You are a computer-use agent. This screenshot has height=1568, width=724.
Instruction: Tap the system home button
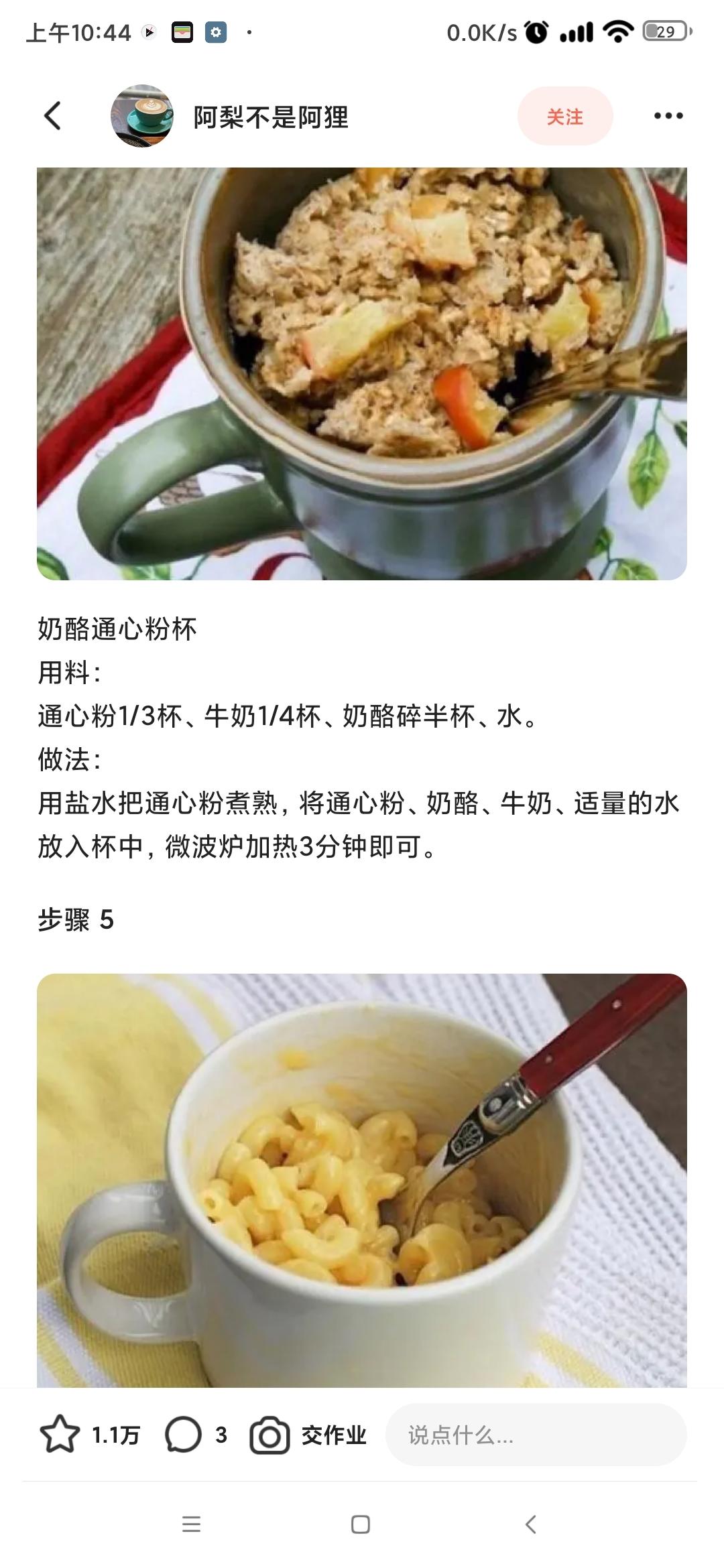coord(361,1525)
